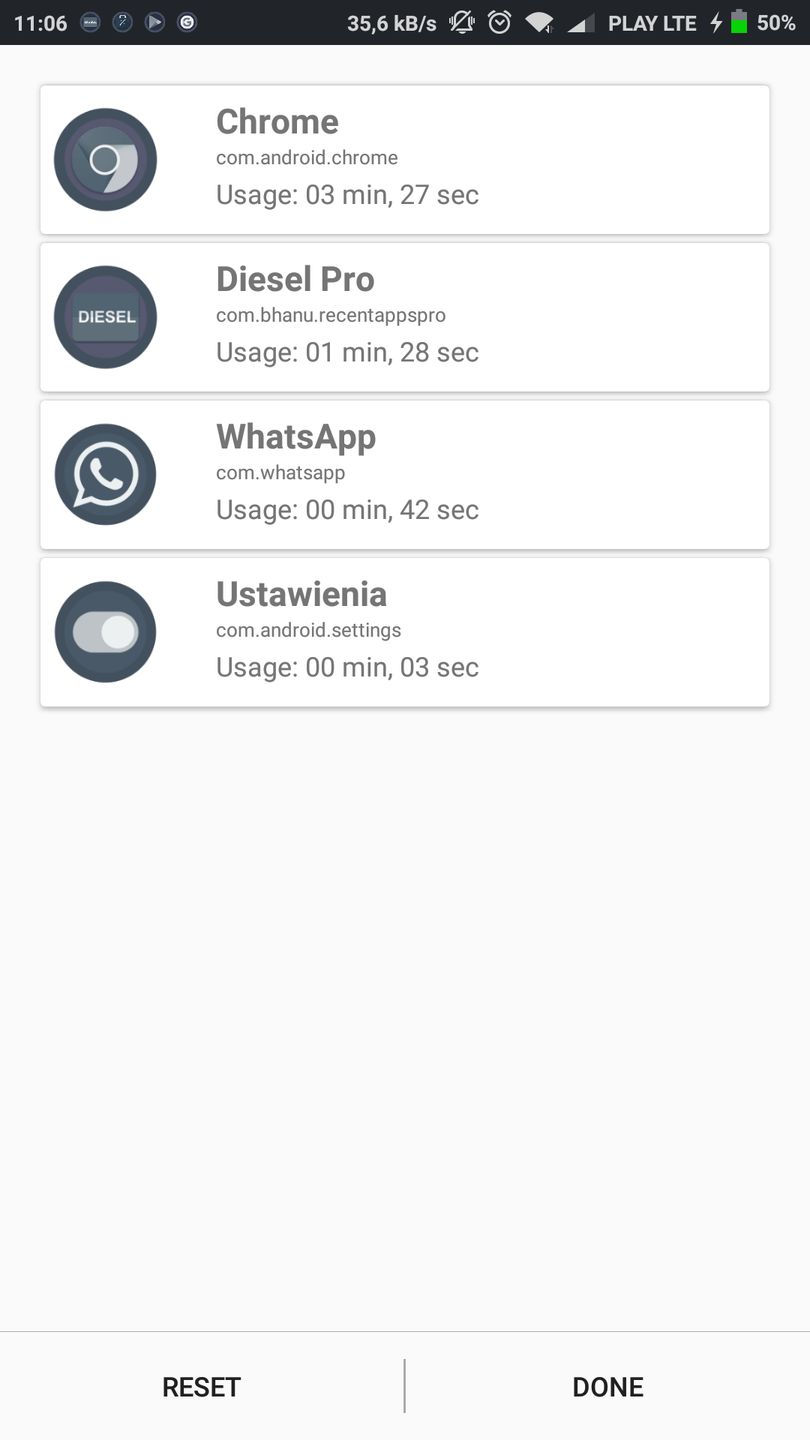Confirm with the Done button
The width and height of the screenshot is (810, 1440).
(x=607, y=1387)
